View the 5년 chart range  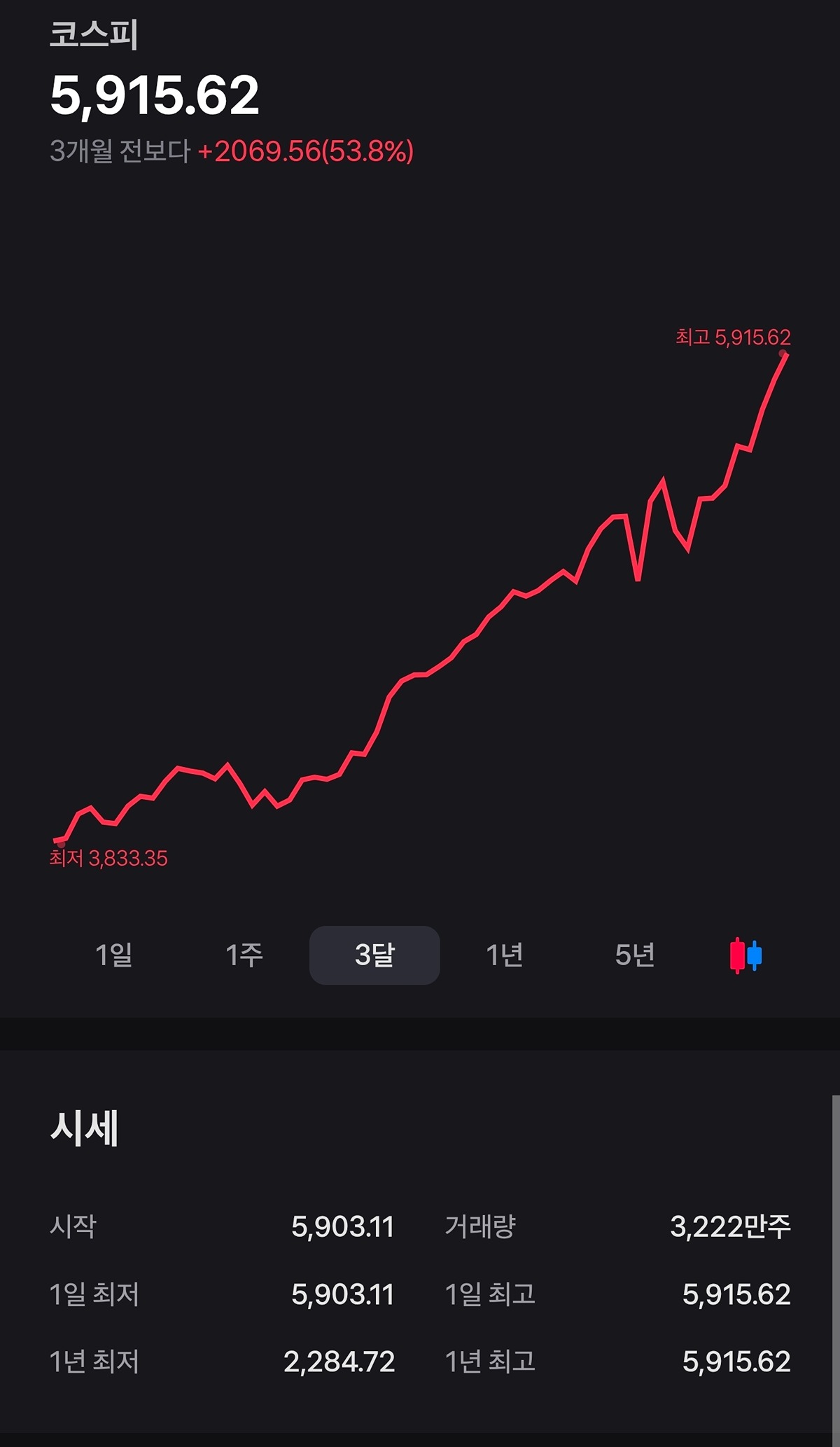pos(635,955)
